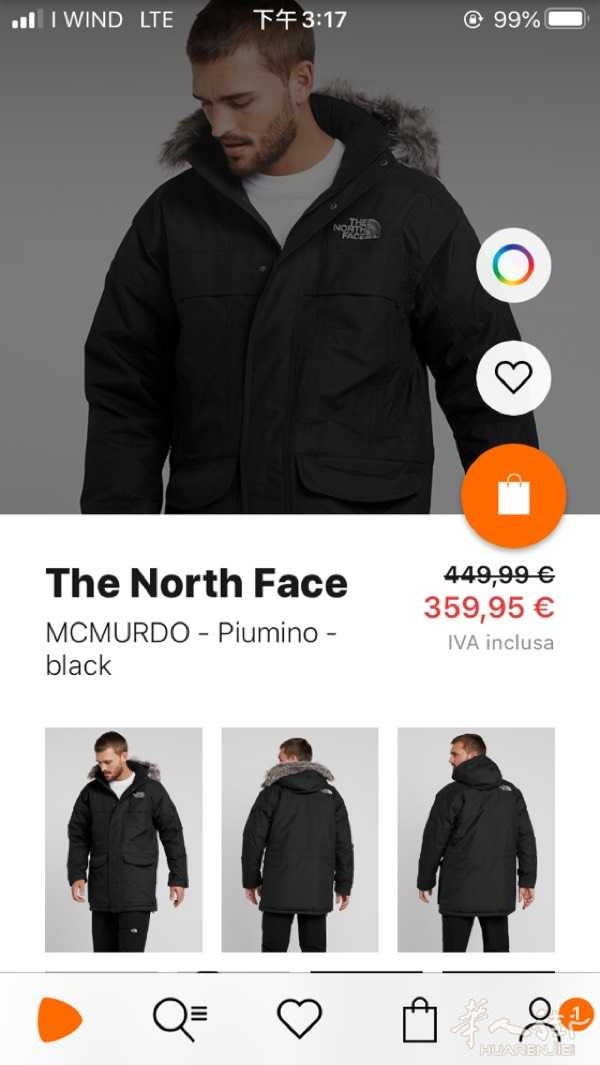
Task: Add the McMurdo jacket to wishlist
Action: (x=514, y=378)
